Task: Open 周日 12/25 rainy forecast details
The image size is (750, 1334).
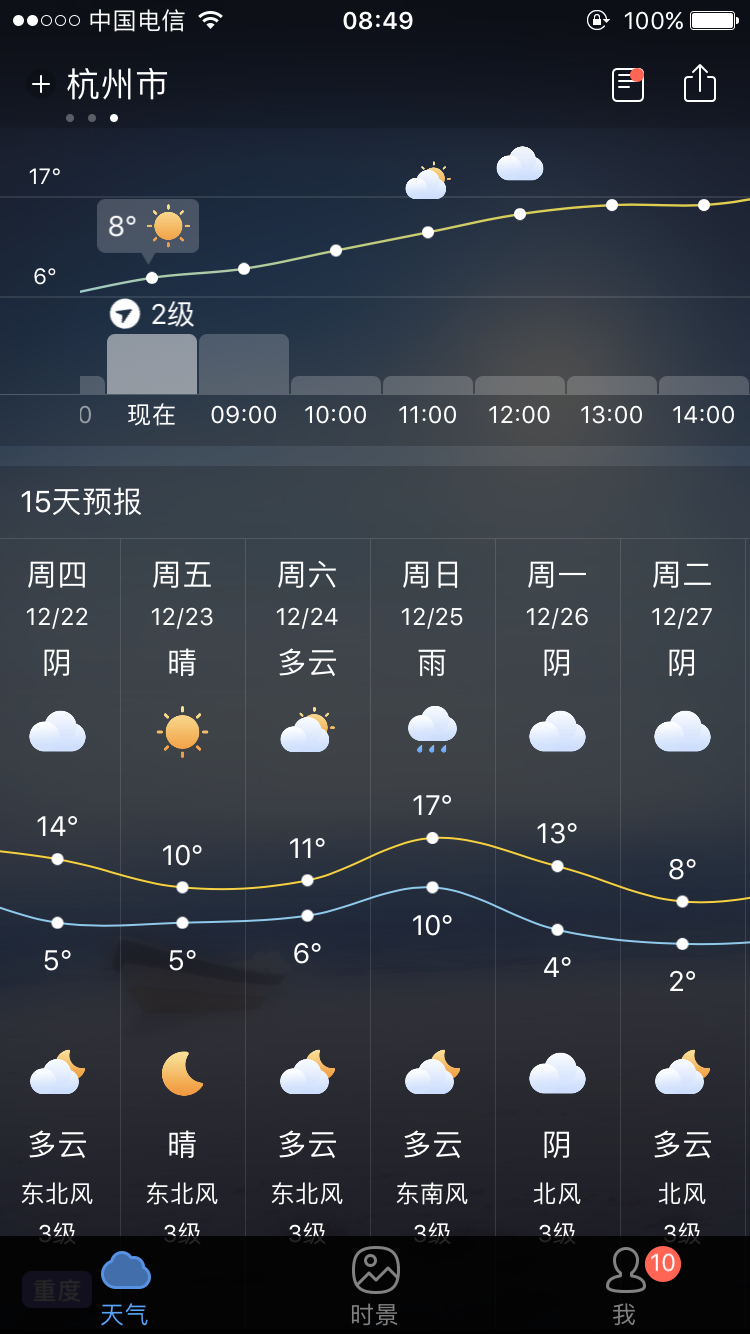Action: click(x=433, y=888)
